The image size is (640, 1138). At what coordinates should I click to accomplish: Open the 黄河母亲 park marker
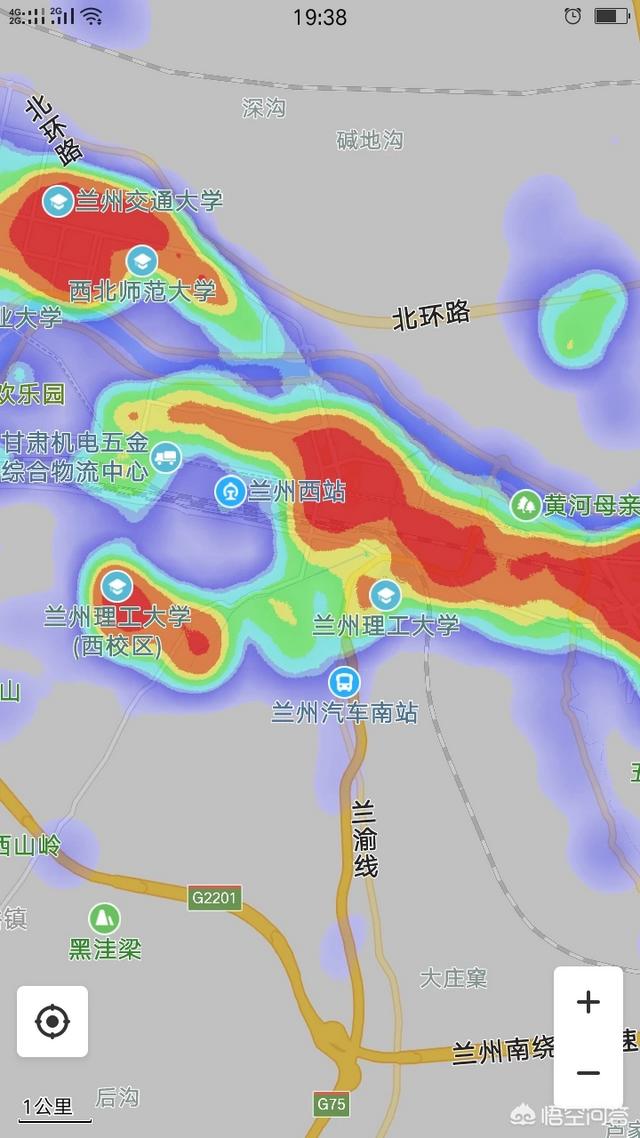pos(525,505)
